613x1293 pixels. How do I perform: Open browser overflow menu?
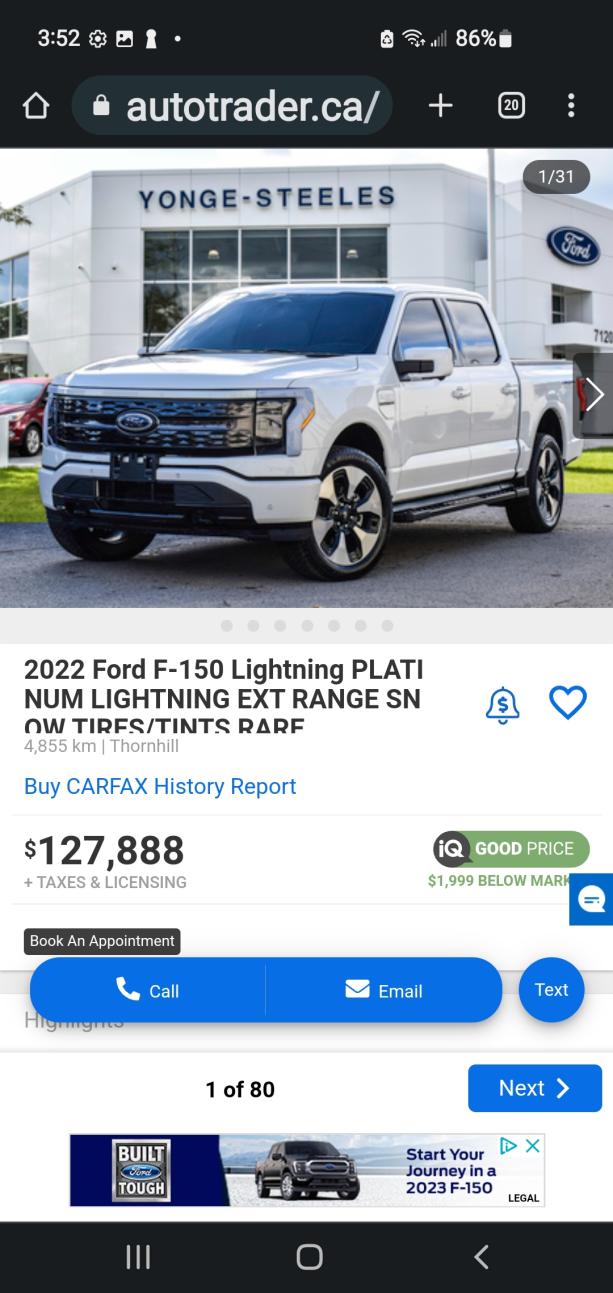[571, 105]
